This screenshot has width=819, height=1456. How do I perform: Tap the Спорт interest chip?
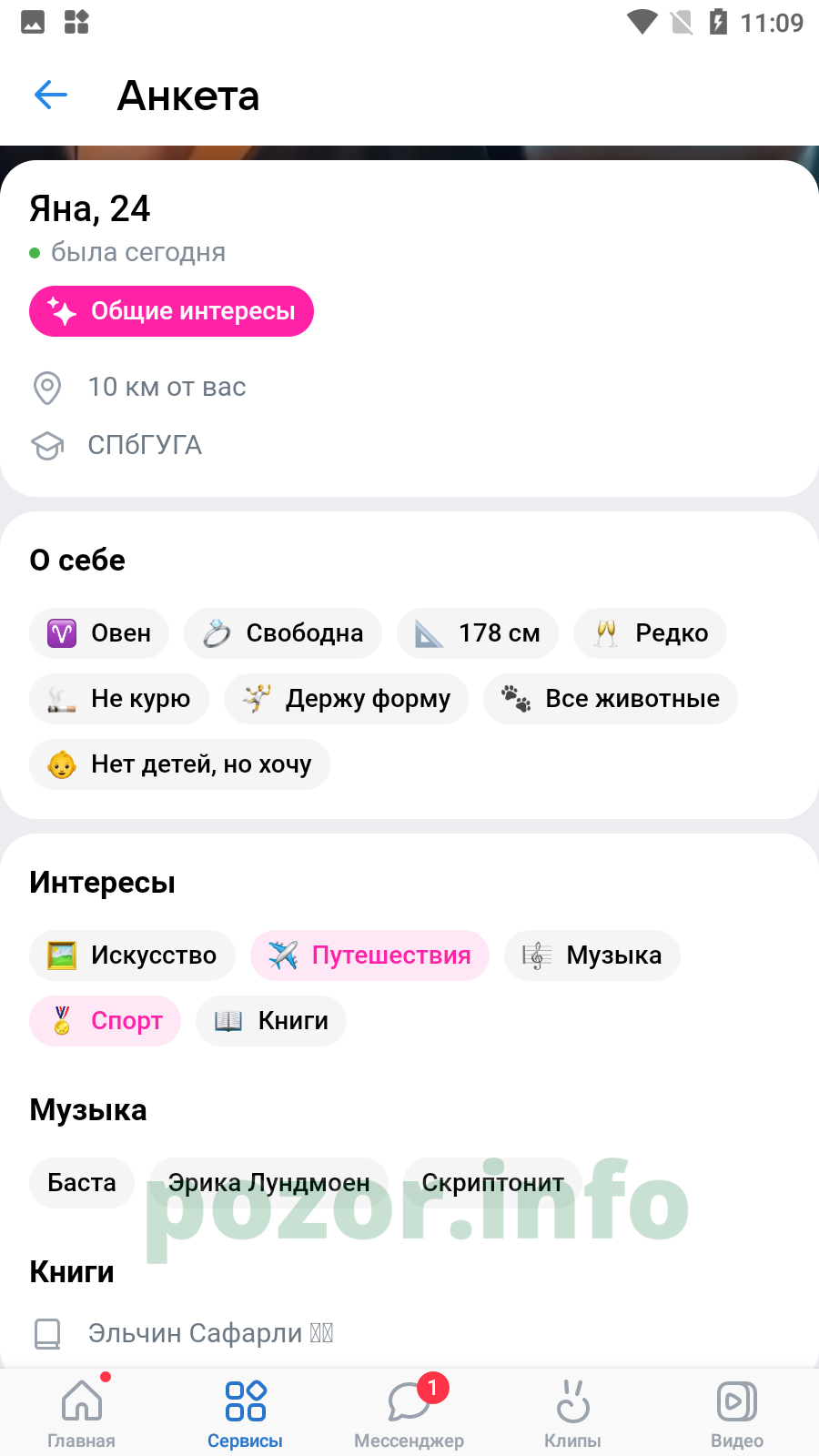pos(105,1021)
